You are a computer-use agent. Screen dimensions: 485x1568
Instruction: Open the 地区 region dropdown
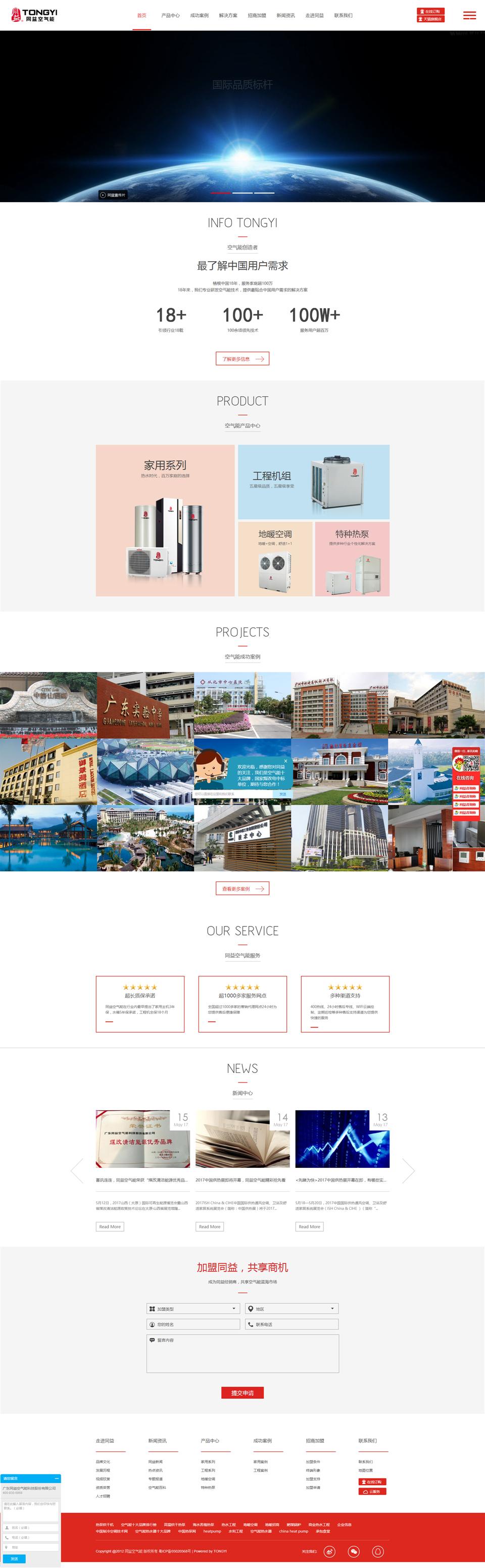point(292,1308)
